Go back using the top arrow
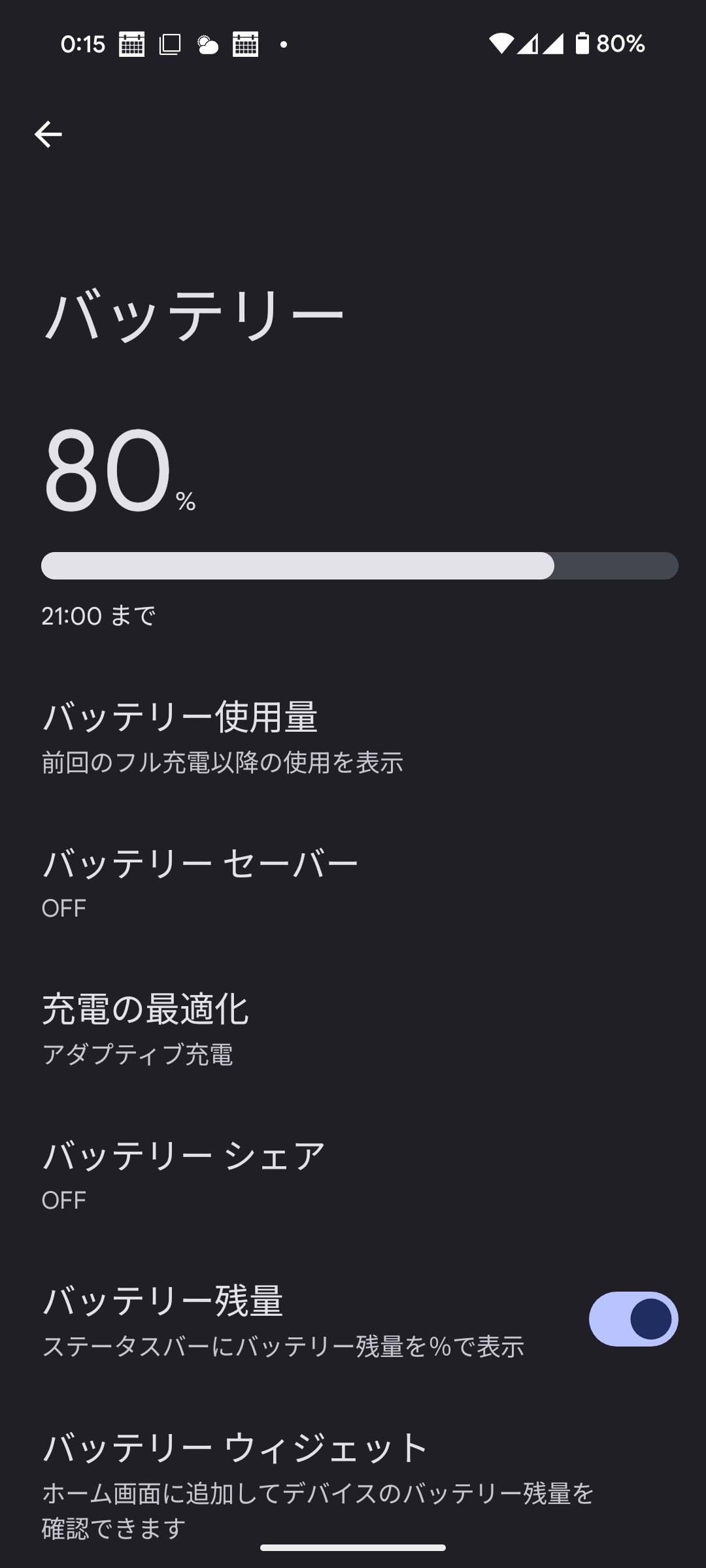Screen dimensions: 706x1568 [48, 135]
